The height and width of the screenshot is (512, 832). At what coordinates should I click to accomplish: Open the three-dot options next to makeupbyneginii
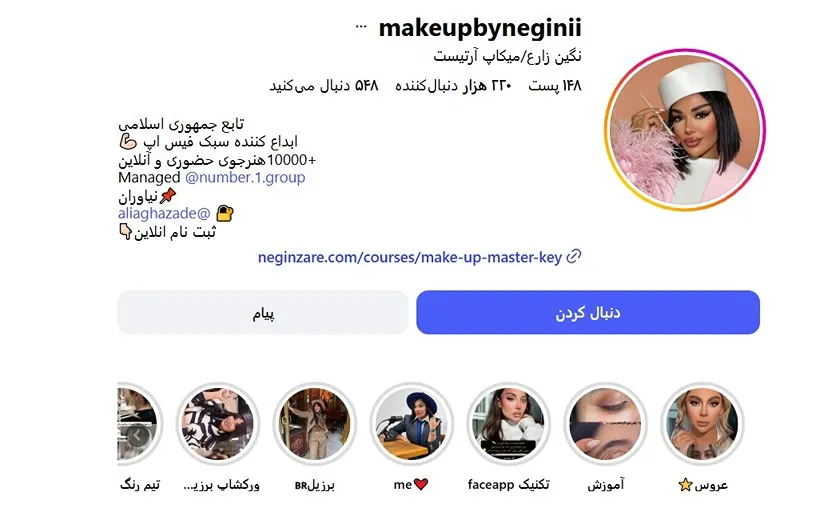coord(361,26)
